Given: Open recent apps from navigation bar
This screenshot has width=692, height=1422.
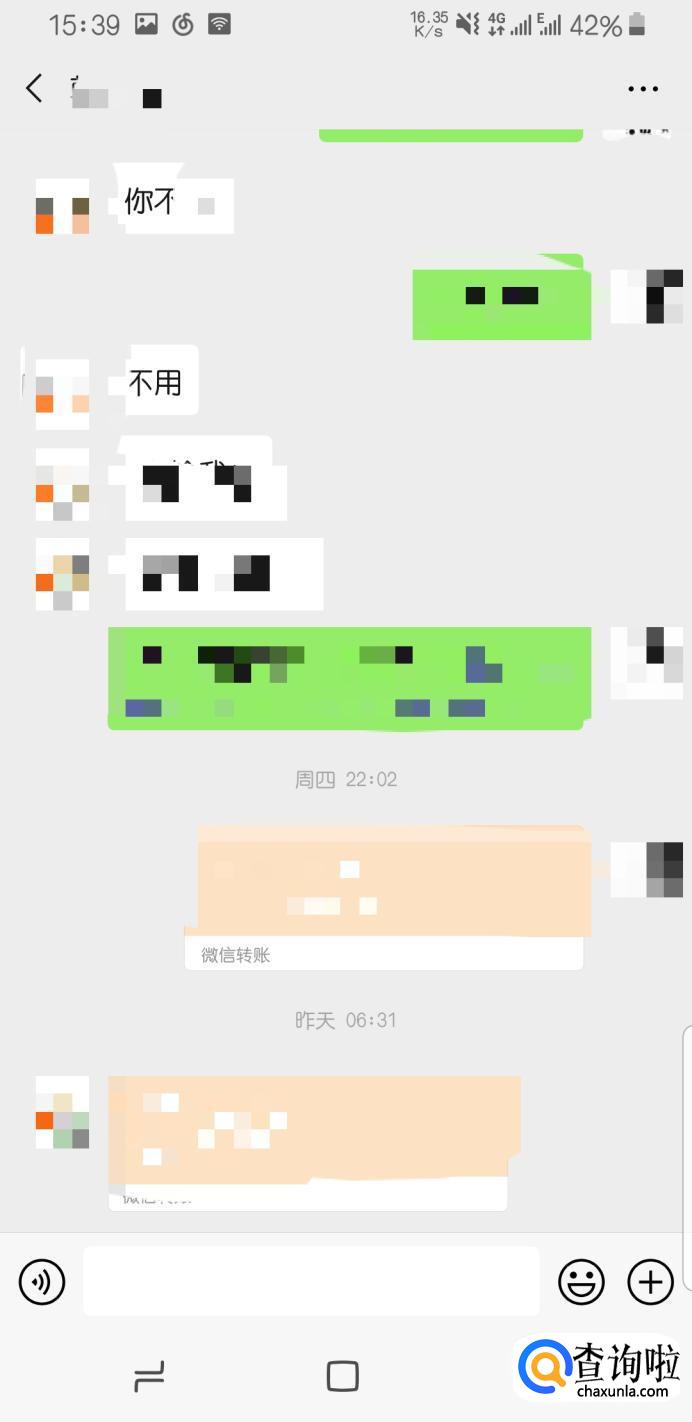Looking at the screenshot, I should pos(149,1377).
